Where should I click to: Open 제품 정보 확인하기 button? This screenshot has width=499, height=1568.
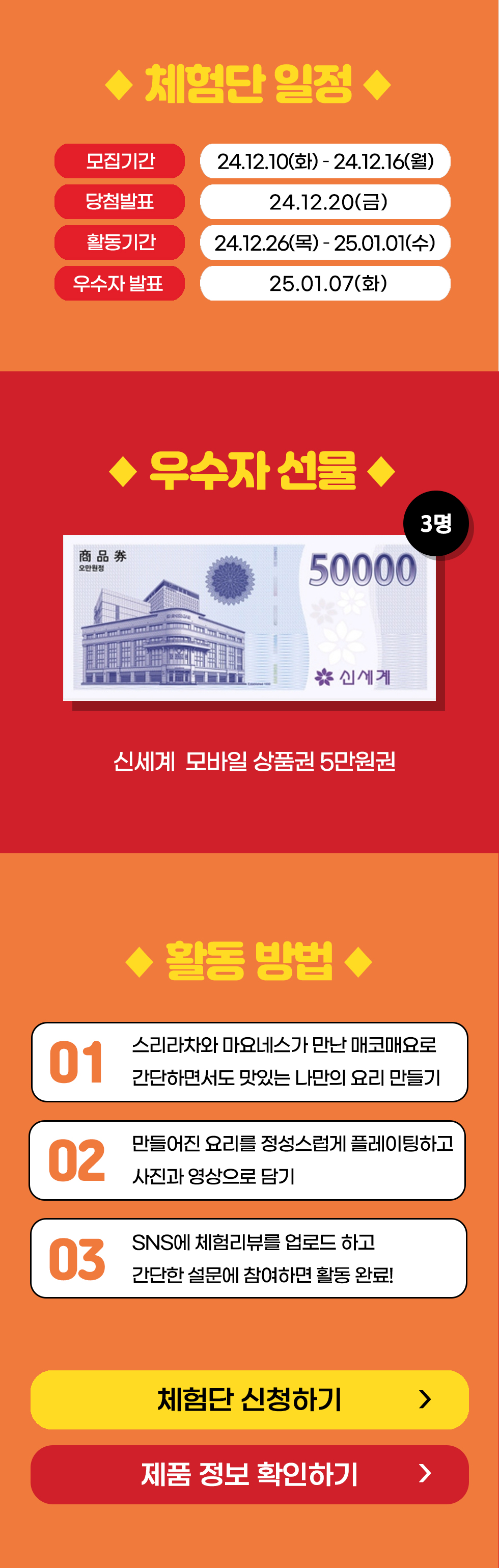pos(249,1474)
